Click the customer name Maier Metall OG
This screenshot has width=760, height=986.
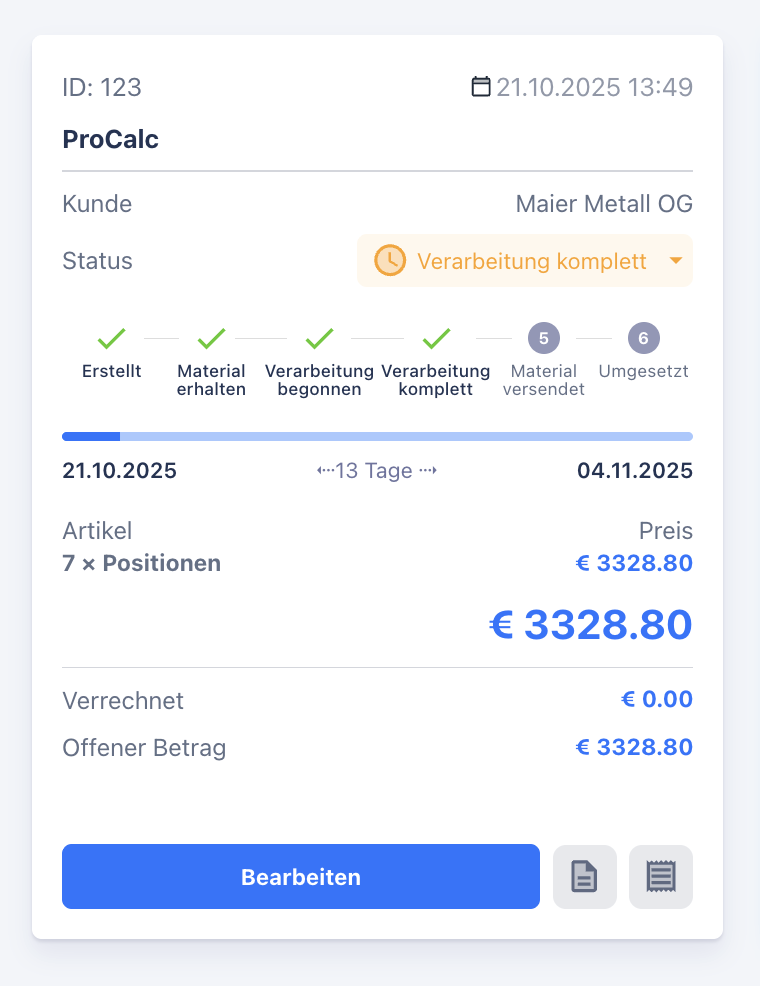click(x=603, y=204)
